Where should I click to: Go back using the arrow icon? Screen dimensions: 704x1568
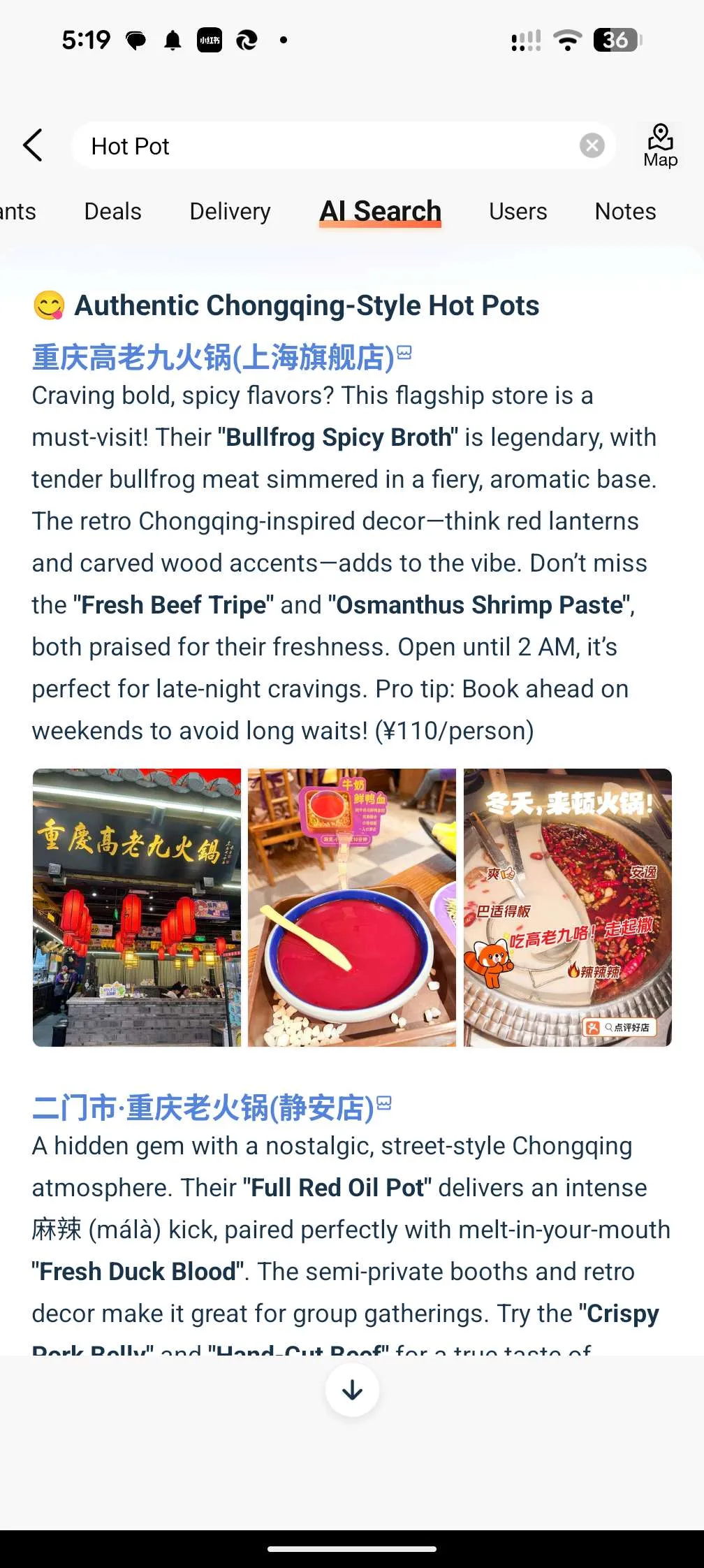[x=33, y=145]
